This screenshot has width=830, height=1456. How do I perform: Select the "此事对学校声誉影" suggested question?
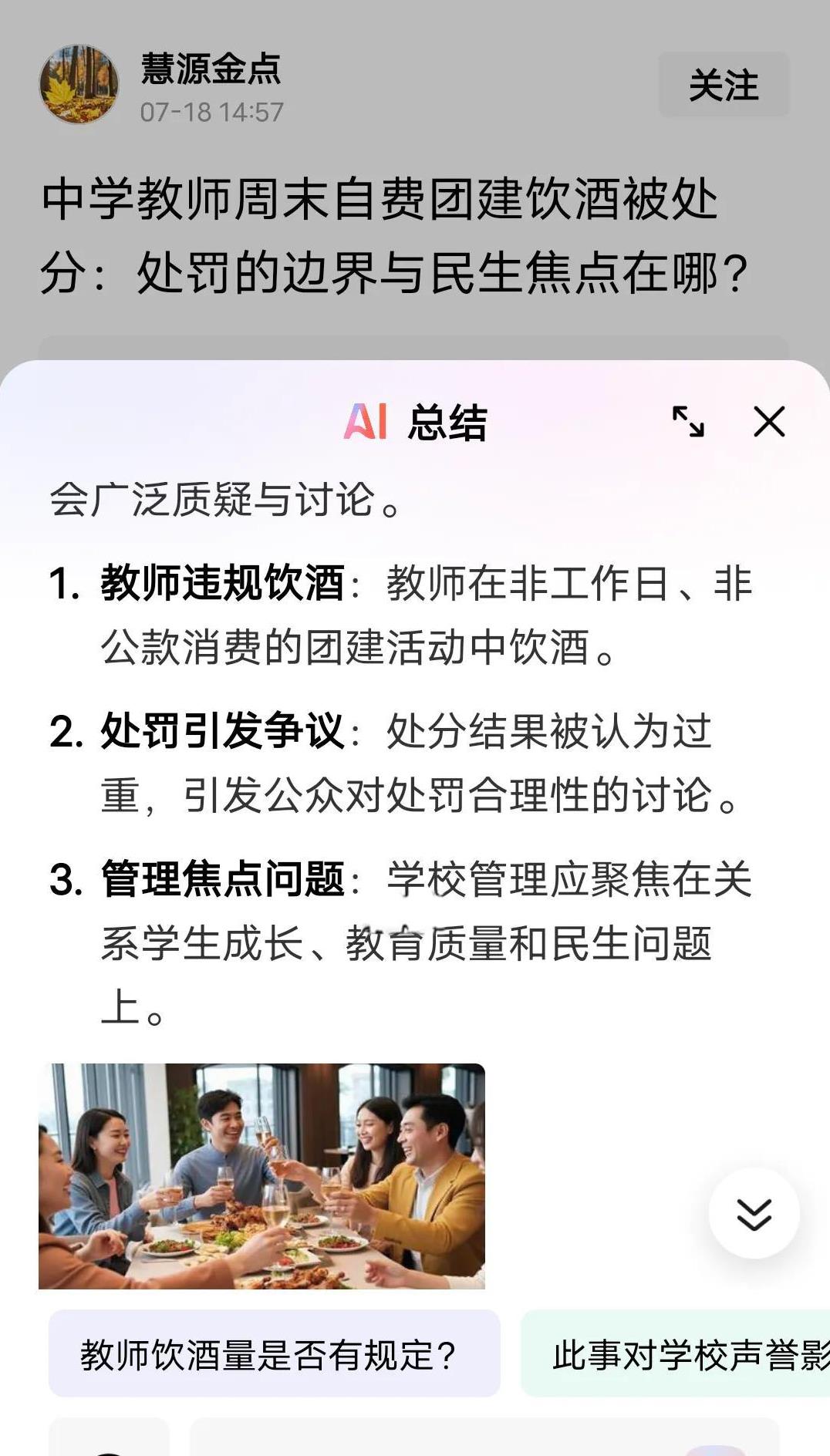[676, 1353]
